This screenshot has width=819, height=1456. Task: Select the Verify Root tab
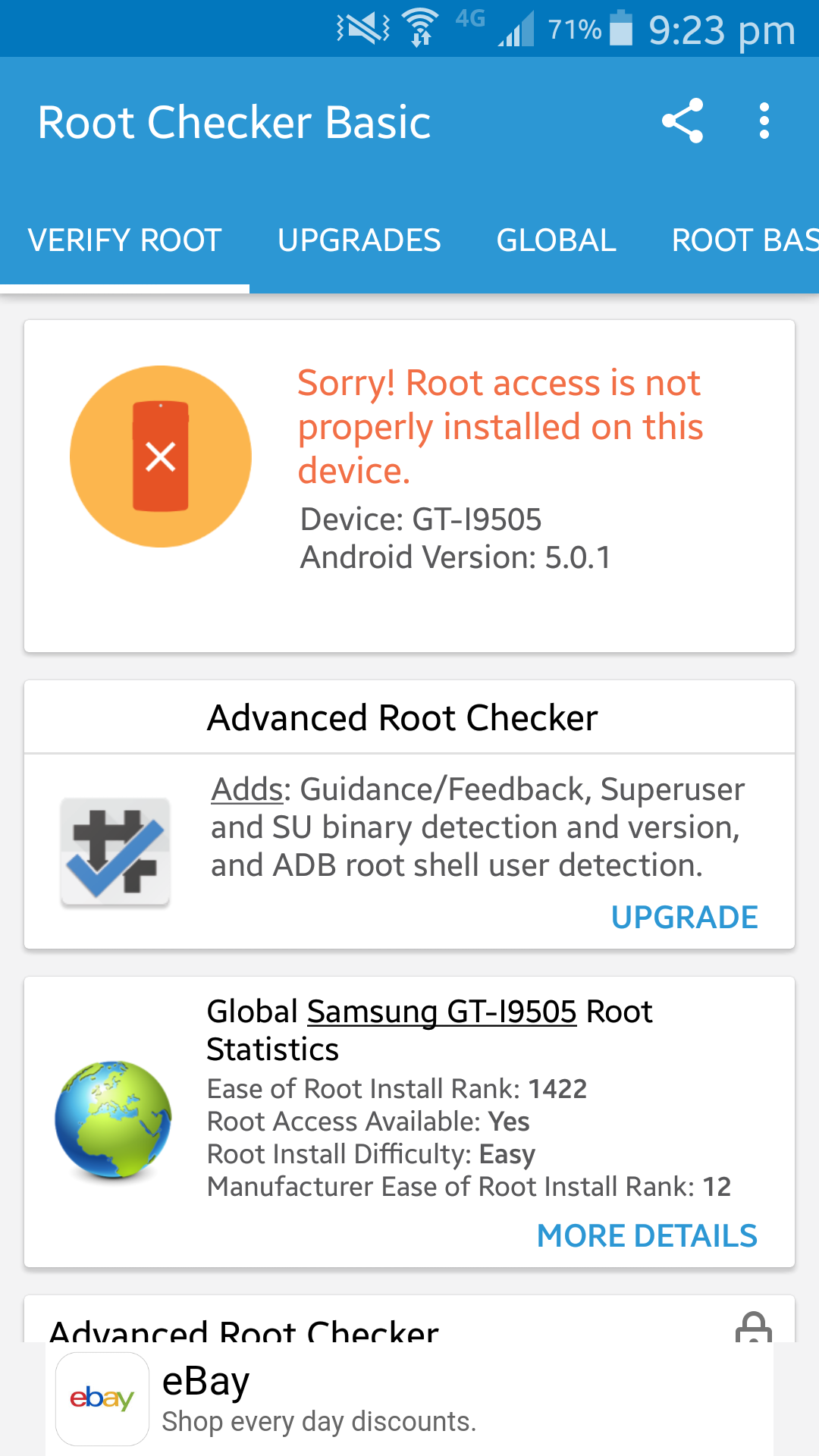click(x=124, y=241)
